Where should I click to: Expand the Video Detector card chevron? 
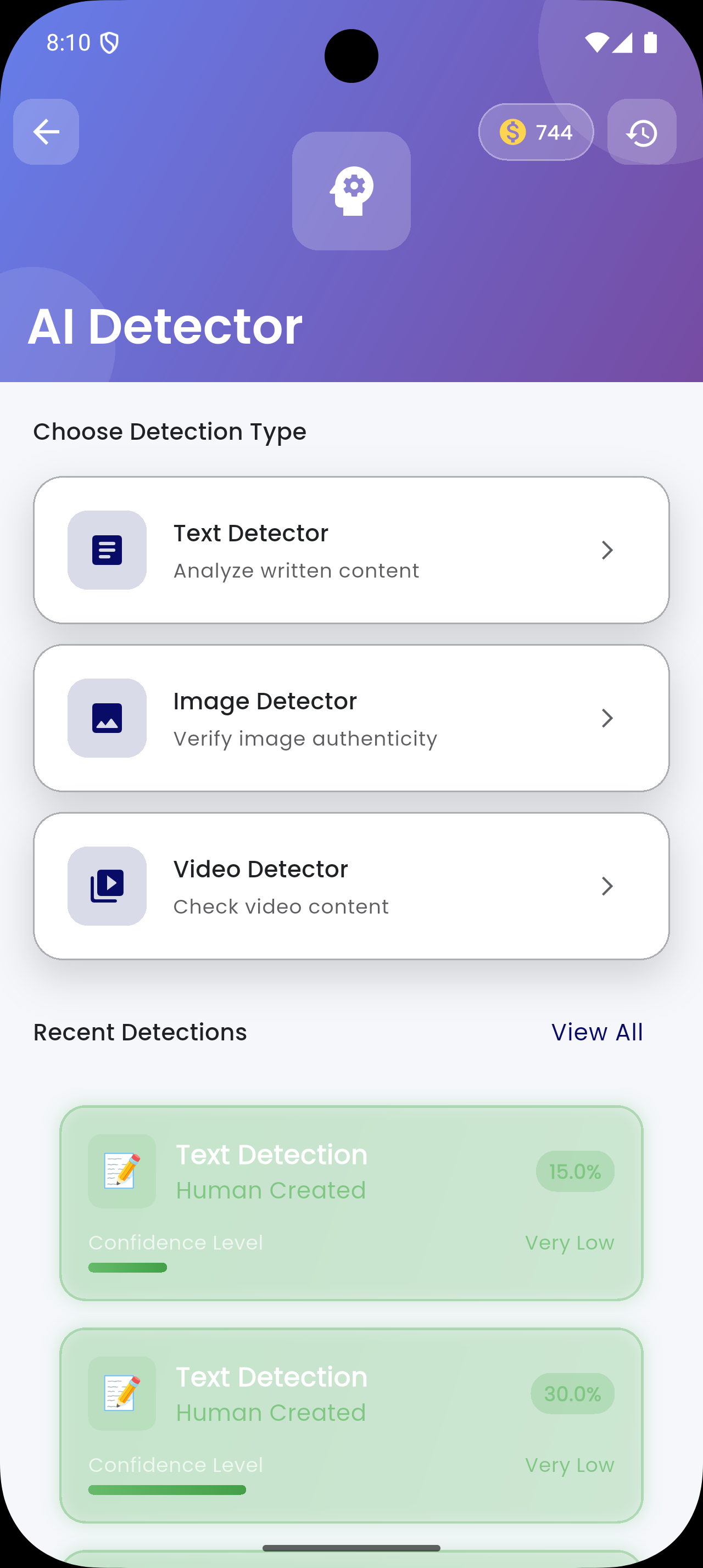point(607,886)
